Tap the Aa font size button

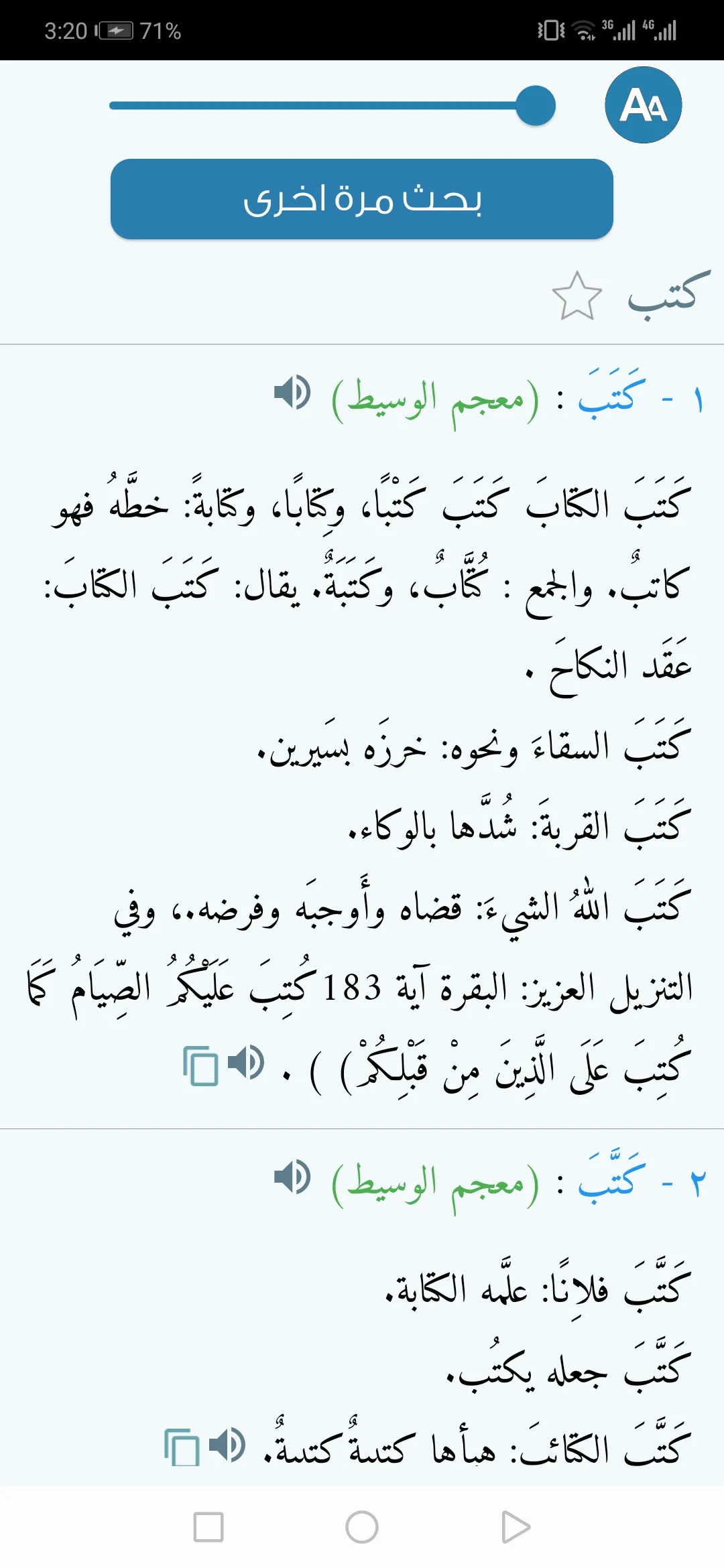[x=643, y=105]
